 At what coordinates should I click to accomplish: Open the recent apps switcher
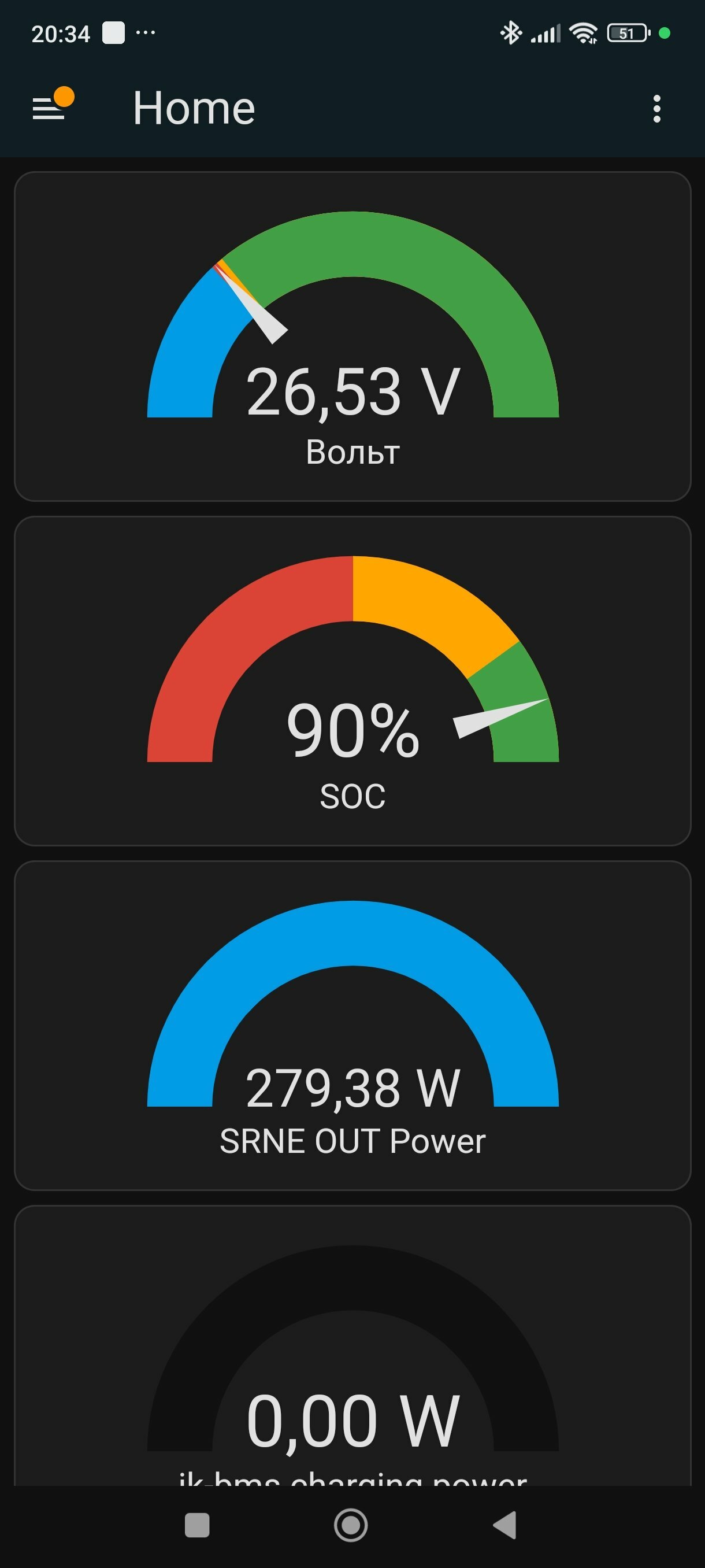tap(197, 1525)
